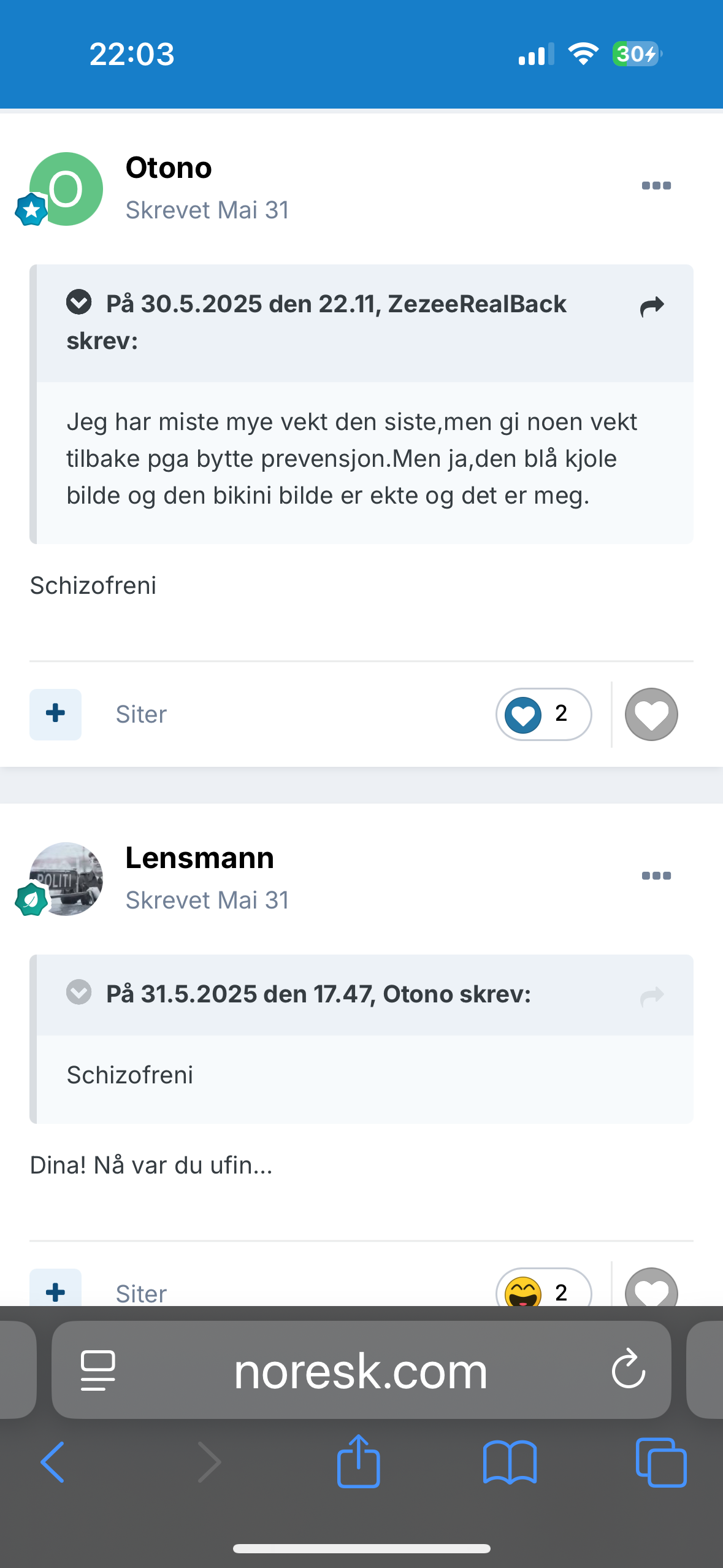Viewport: 723px width, 1568px height.
Task: Share this page
Action: [x=359, y=1462]
